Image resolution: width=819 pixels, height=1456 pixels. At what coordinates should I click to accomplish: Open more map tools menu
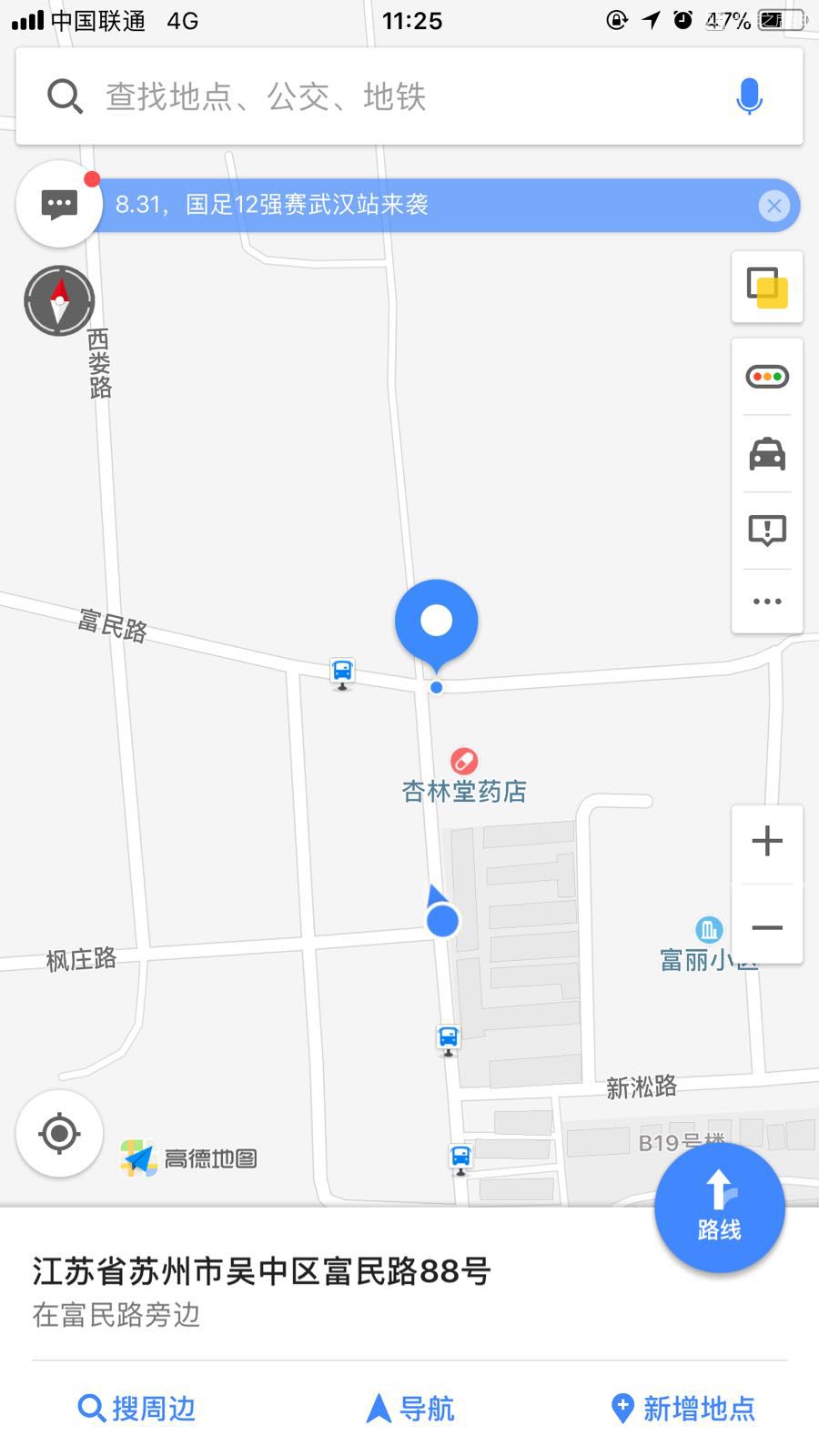(x=767, y=602)
